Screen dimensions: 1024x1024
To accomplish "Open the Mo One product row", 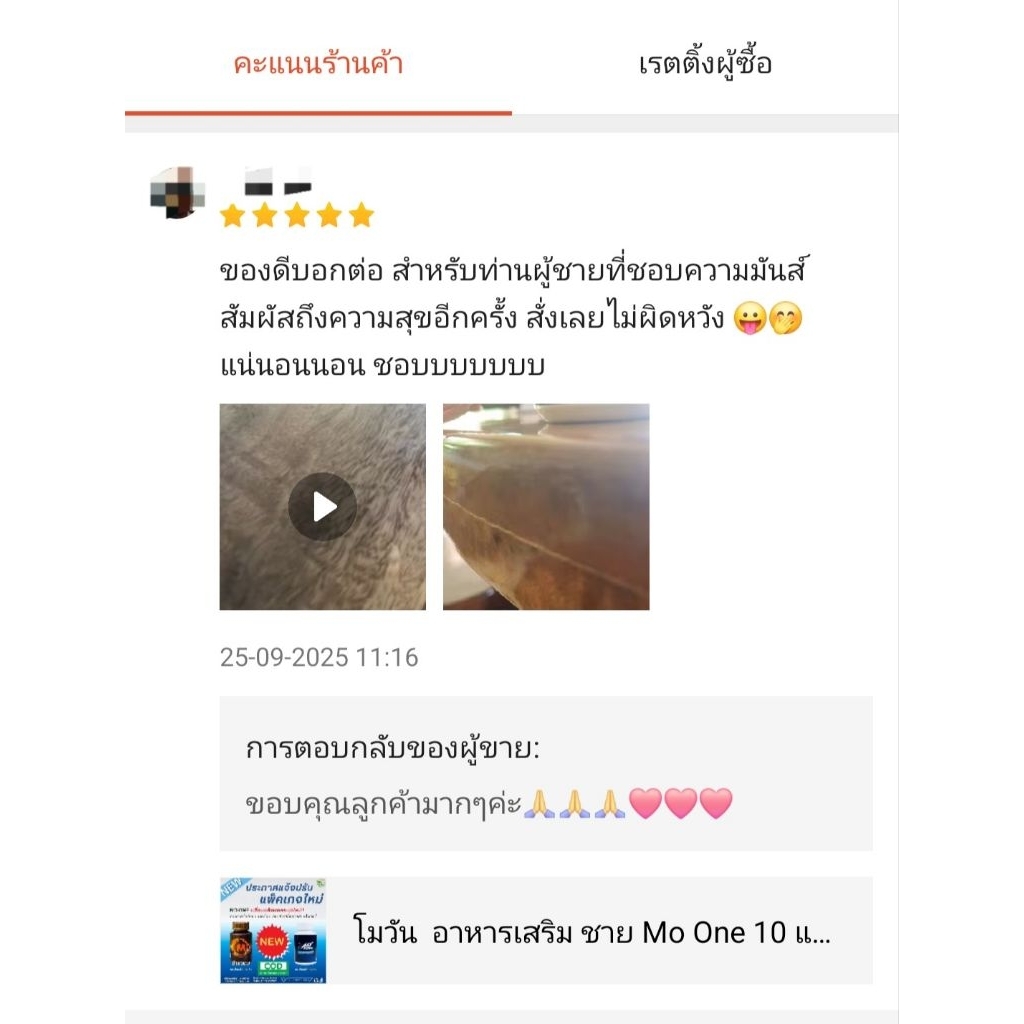I will coord(545,931).
